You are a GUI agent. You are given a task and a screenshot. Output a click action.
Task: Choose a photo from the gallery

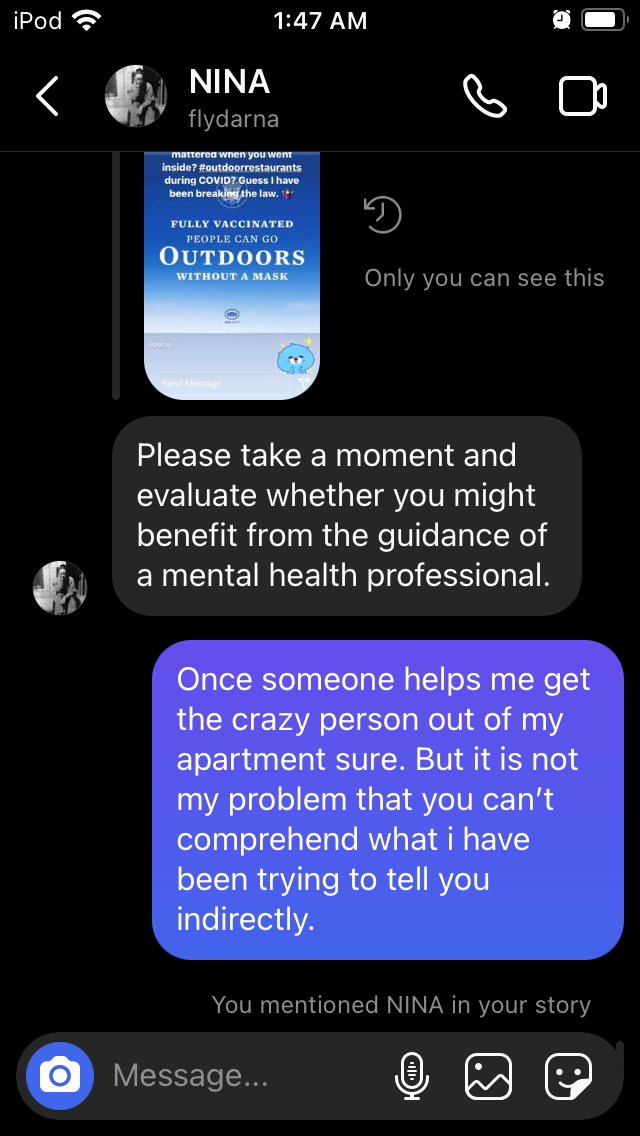[489, 1076]
